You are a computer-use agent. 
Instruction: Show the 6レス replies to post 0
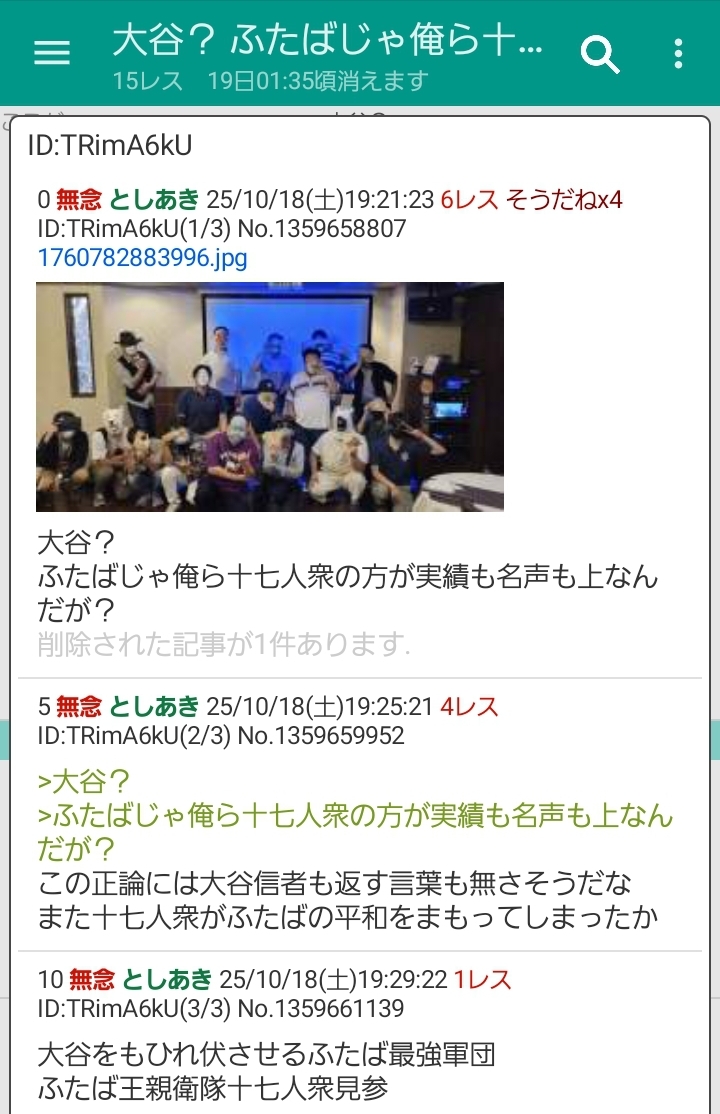pyautogui.click(x=469, y=200)
